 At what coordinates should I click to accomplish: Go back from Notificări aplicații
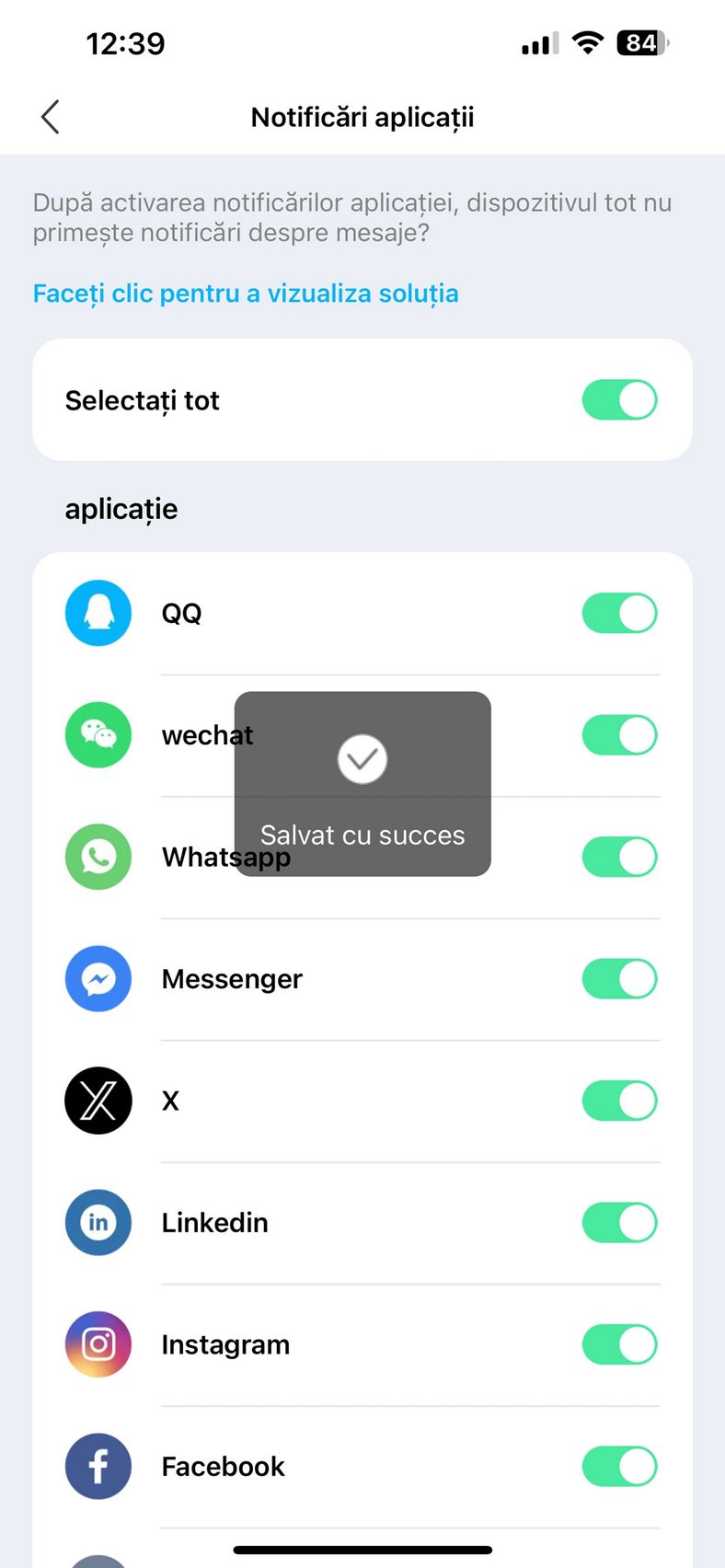pyautogui.click(x=51, y=117)
